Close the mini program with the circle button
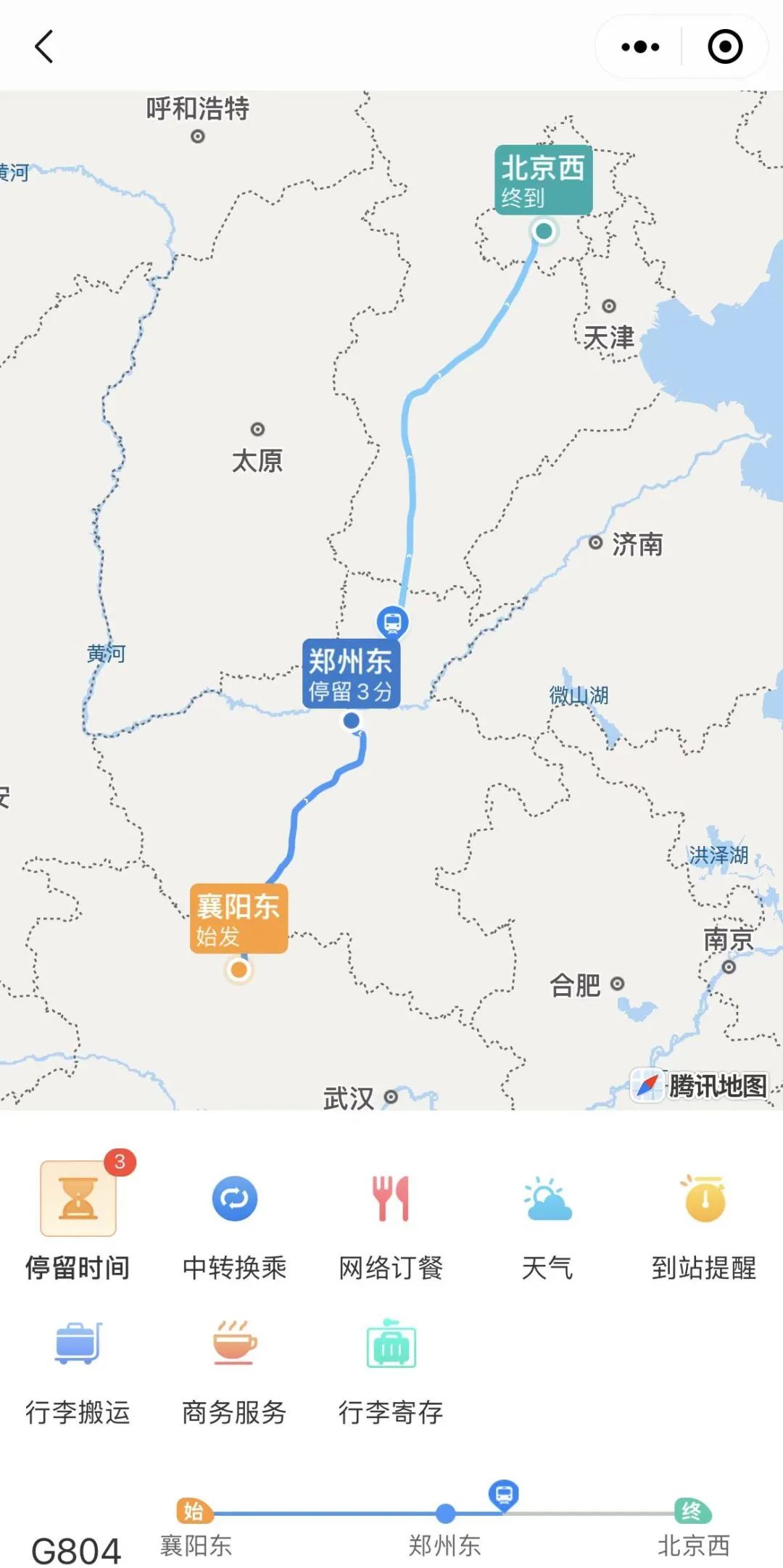The height and width of the screenshot is (1568, 783). 724,47
